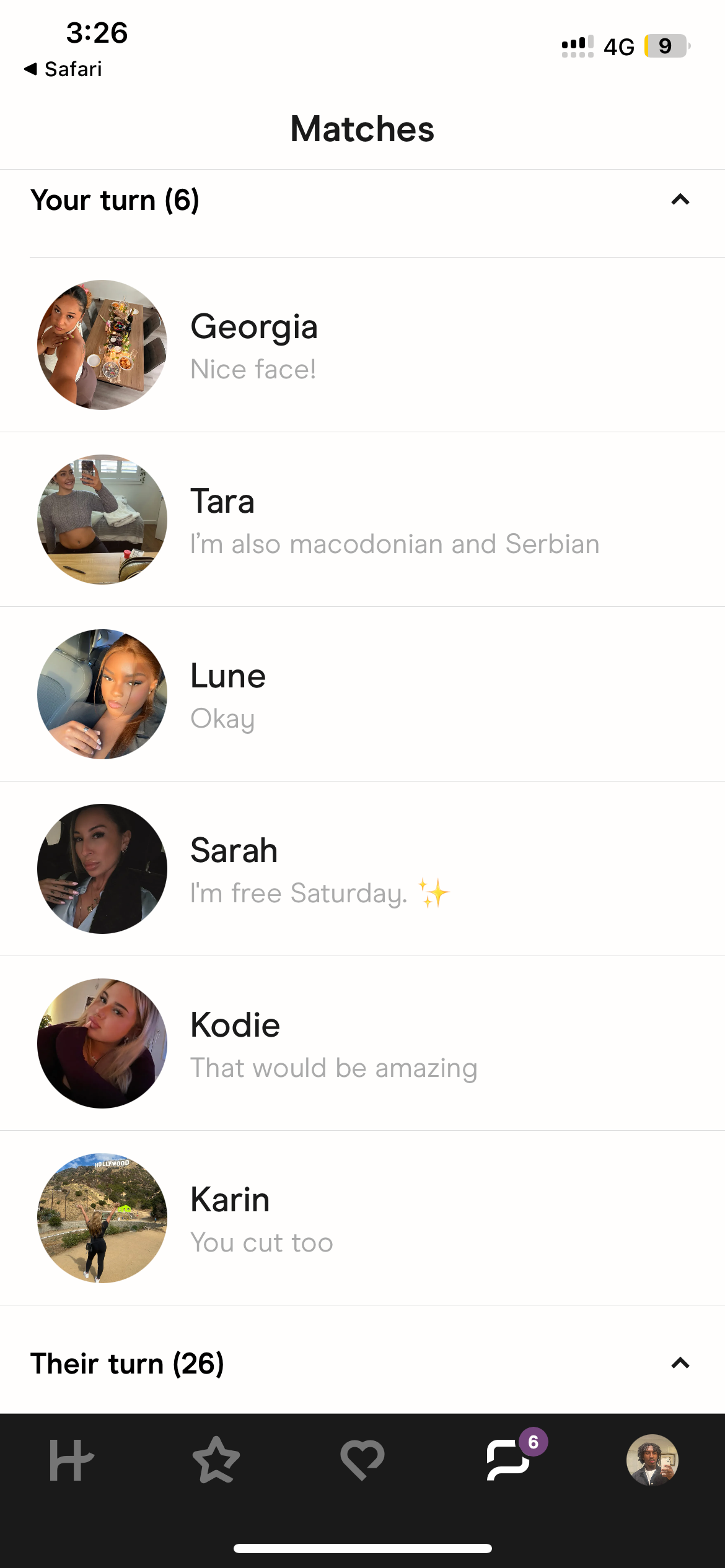The image size is (725, 1568).
Task: Collapse the Your turn section
Action: click(680, 200)
